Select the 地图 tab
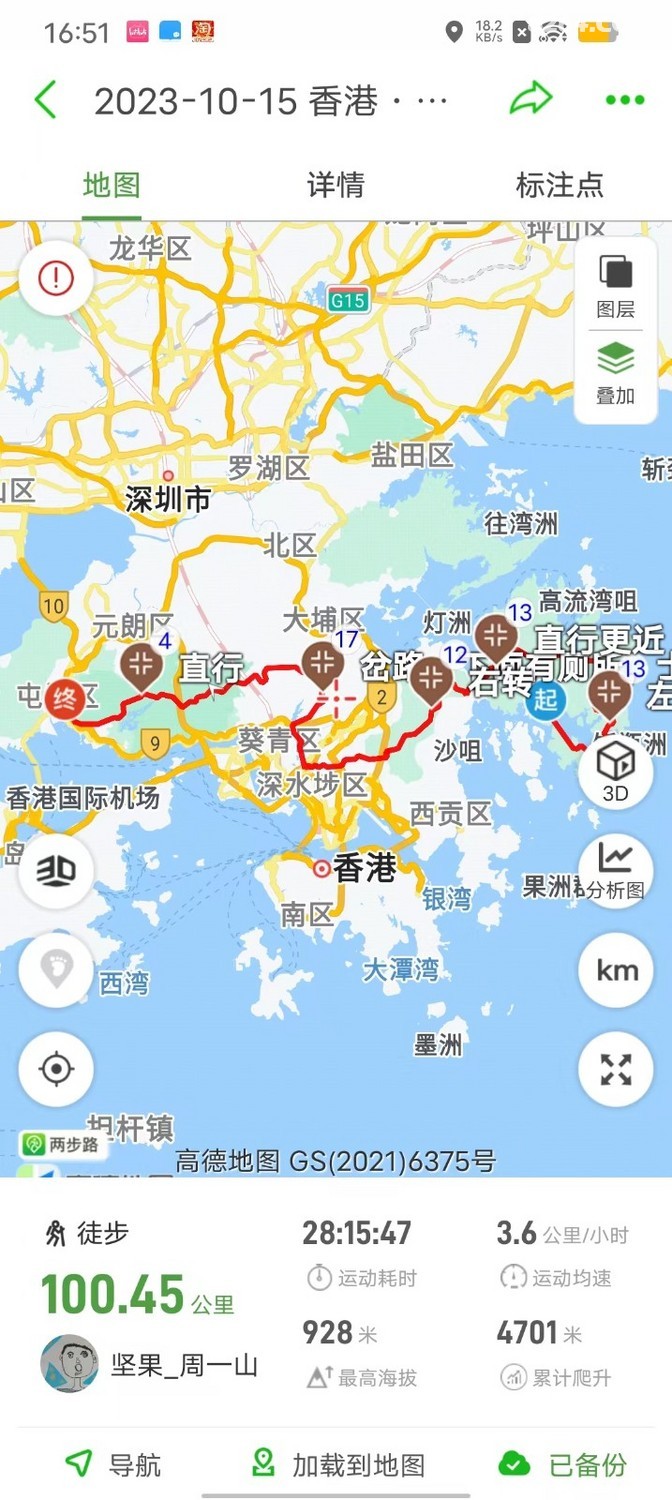672x1500 pixels. point(111,185)
